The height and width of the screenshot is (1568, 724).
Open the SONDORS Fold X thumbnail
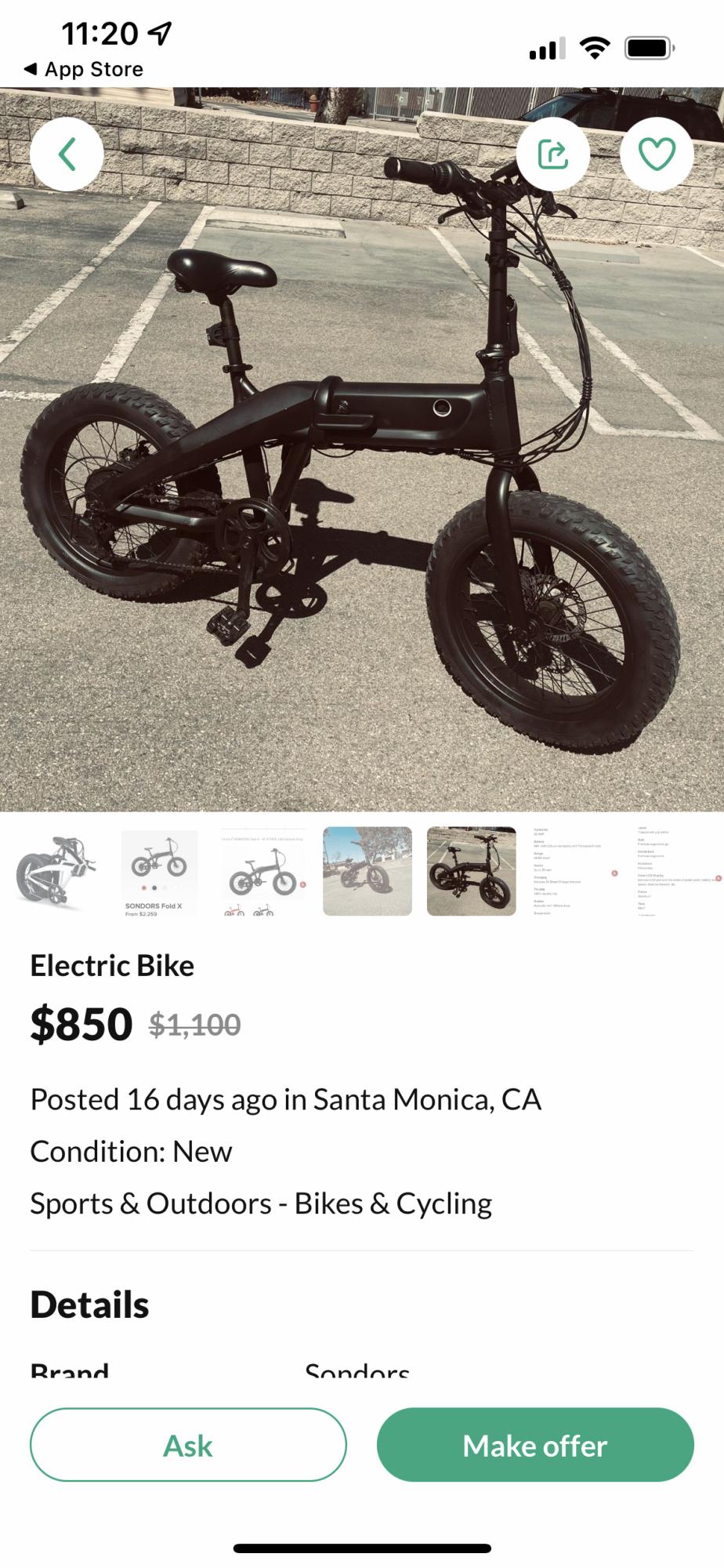click(159, 871)
